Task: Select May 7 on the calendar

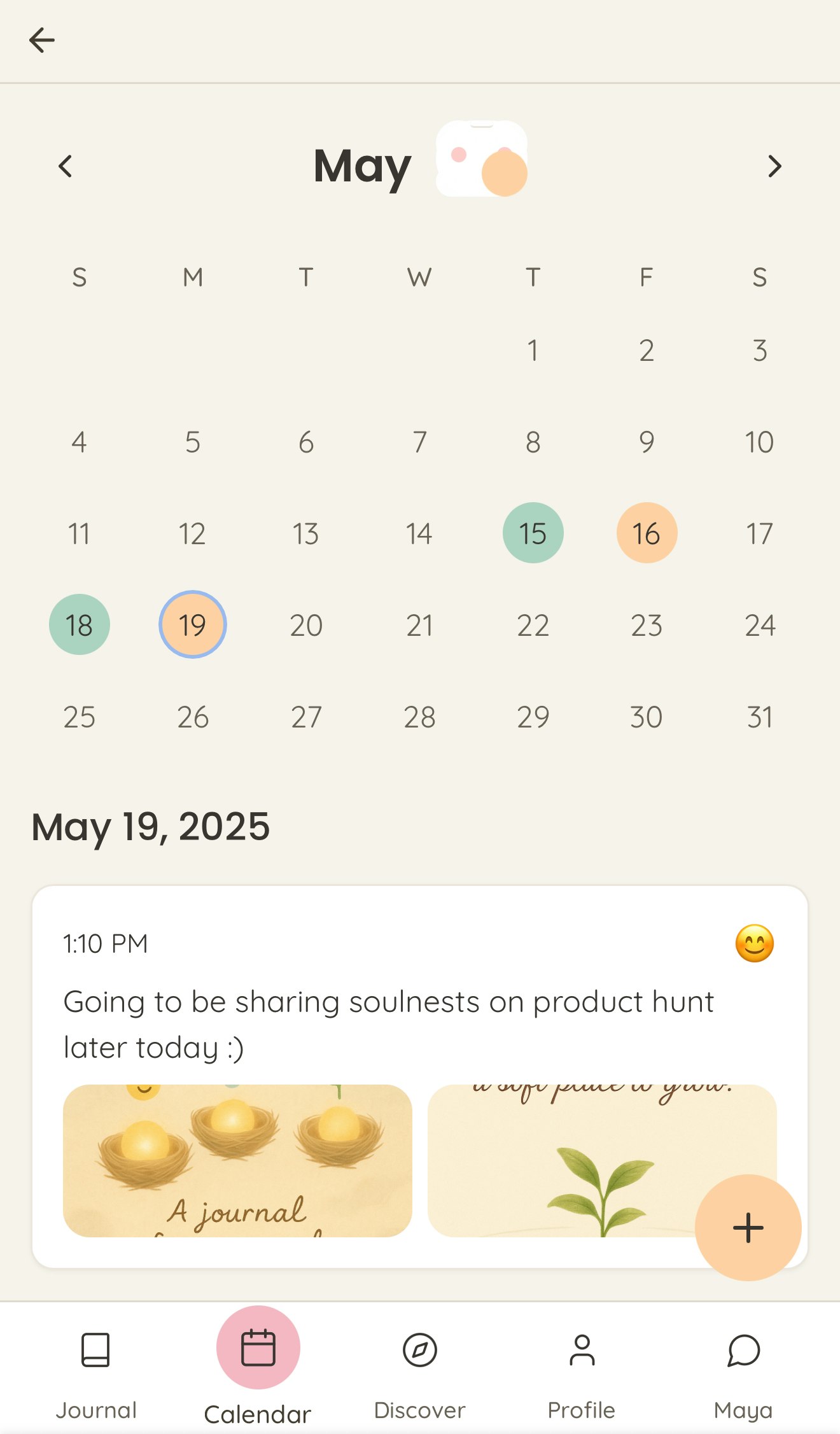Action: coord(419,442)
